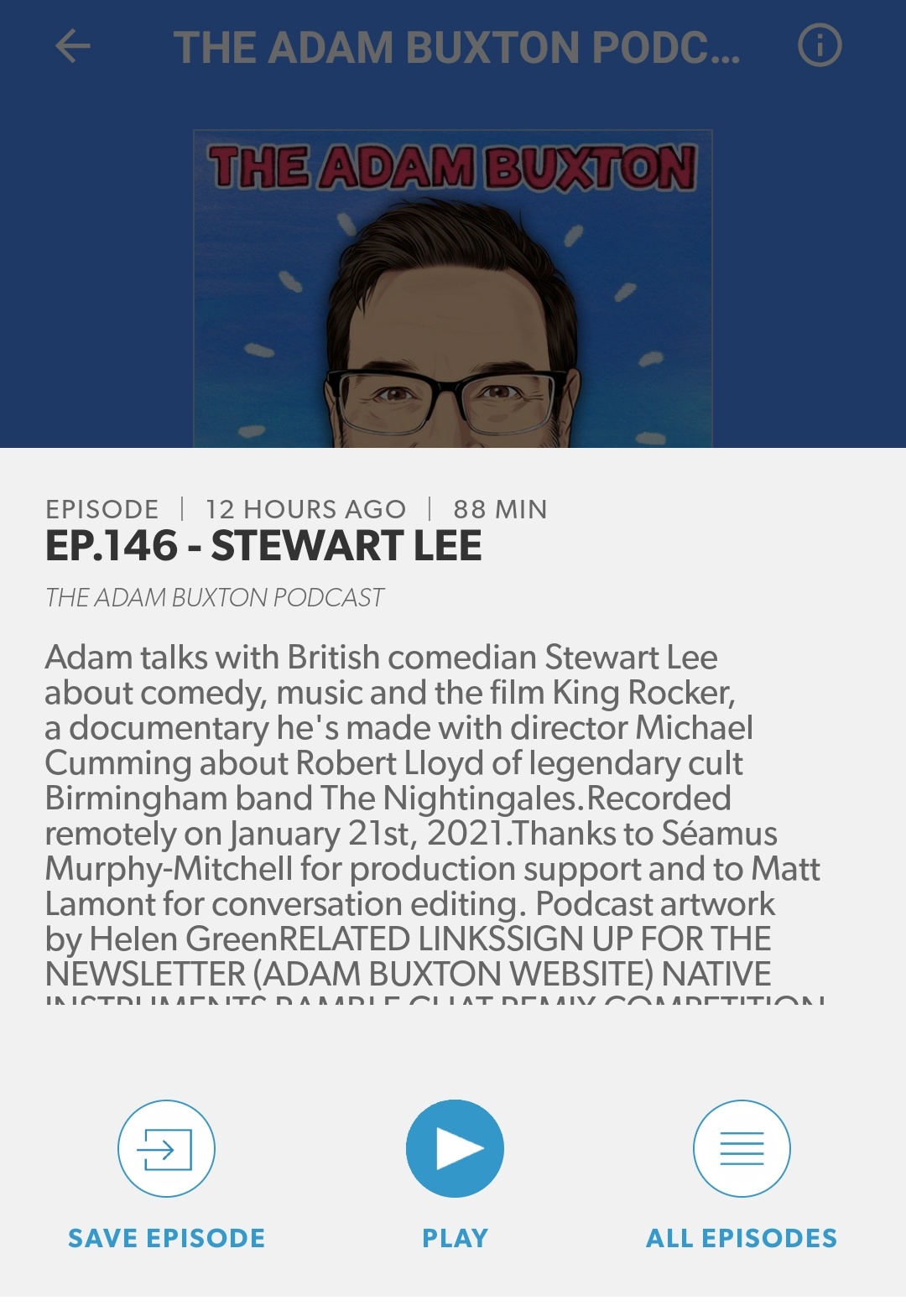View all episodes of the podcast
The image size is (906, 1316).
coord(742,1148)
